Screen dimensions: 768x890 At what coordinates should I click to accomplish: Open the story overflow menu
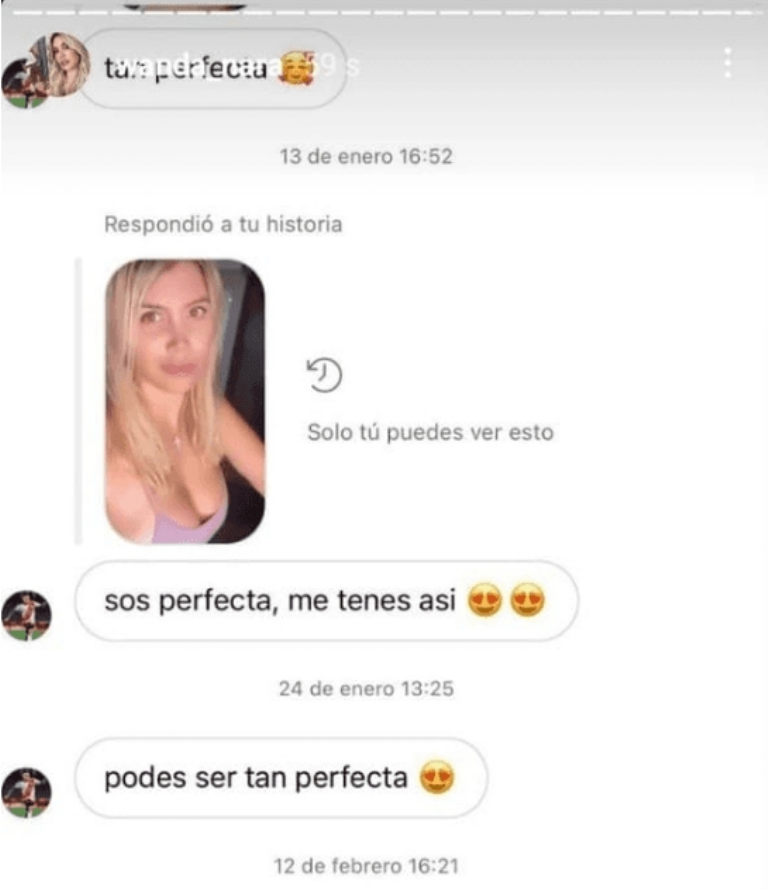point(728,63)
